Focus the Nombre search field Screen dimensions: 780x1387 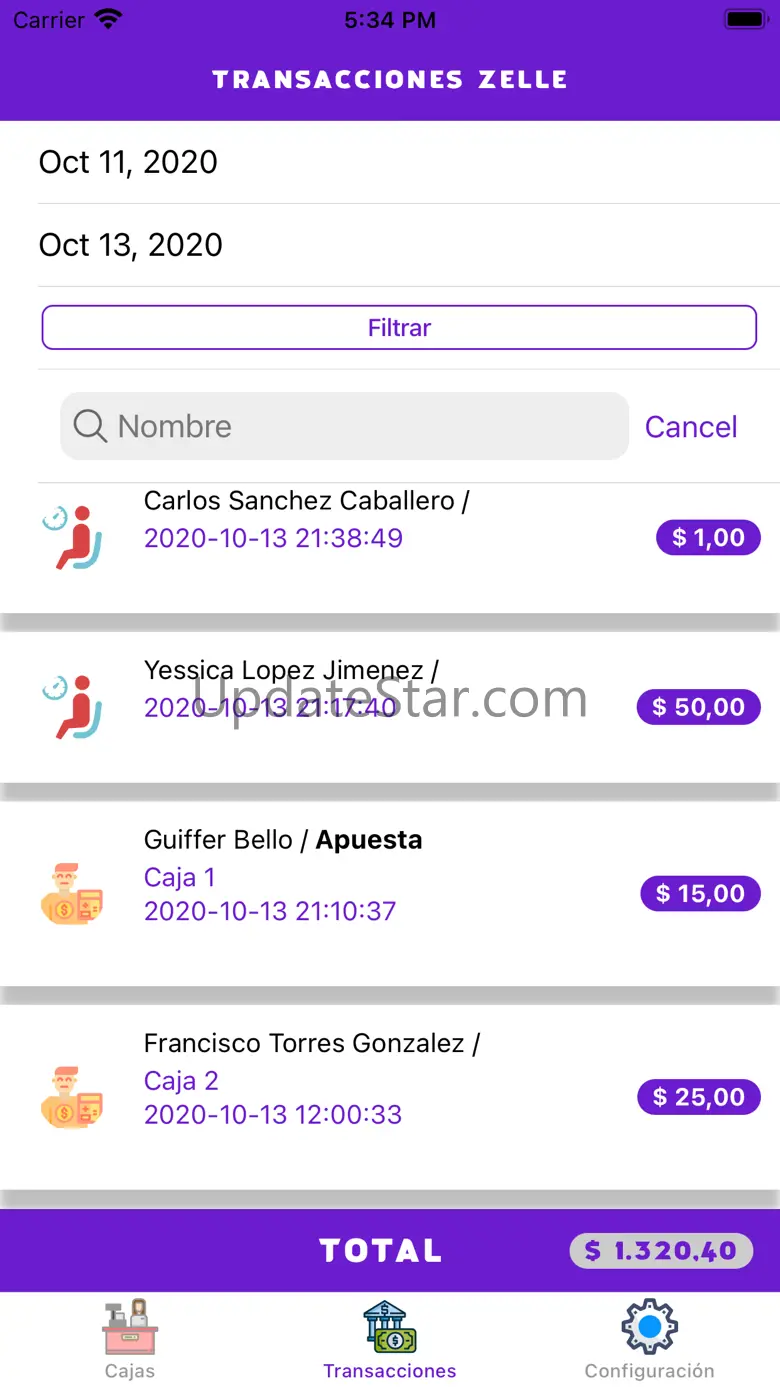click(345, 426)
